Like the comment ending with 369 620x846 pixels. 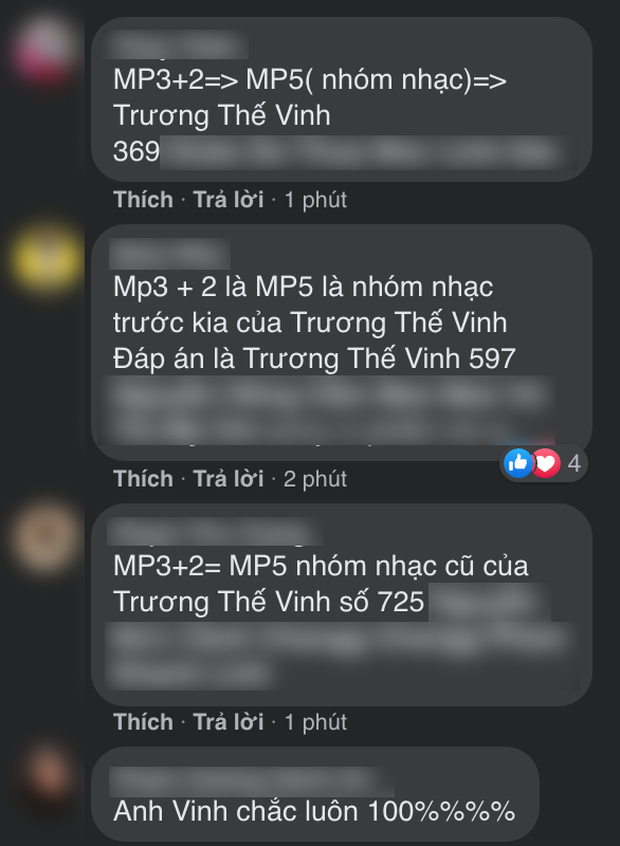coord(143,200)
